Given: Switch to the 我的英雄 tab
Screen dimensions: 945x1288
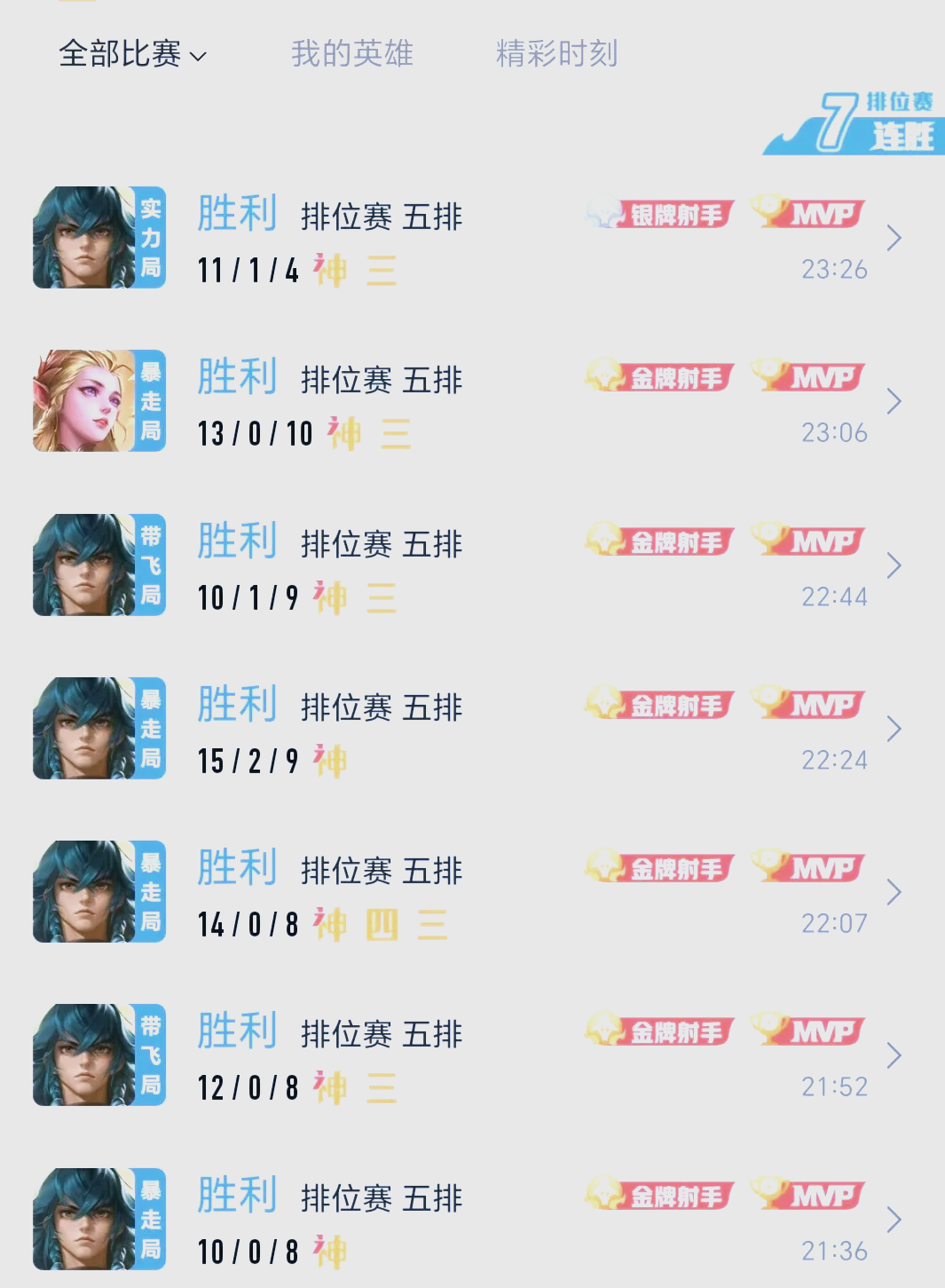Looking at the screenshot, I should (352, 53).
